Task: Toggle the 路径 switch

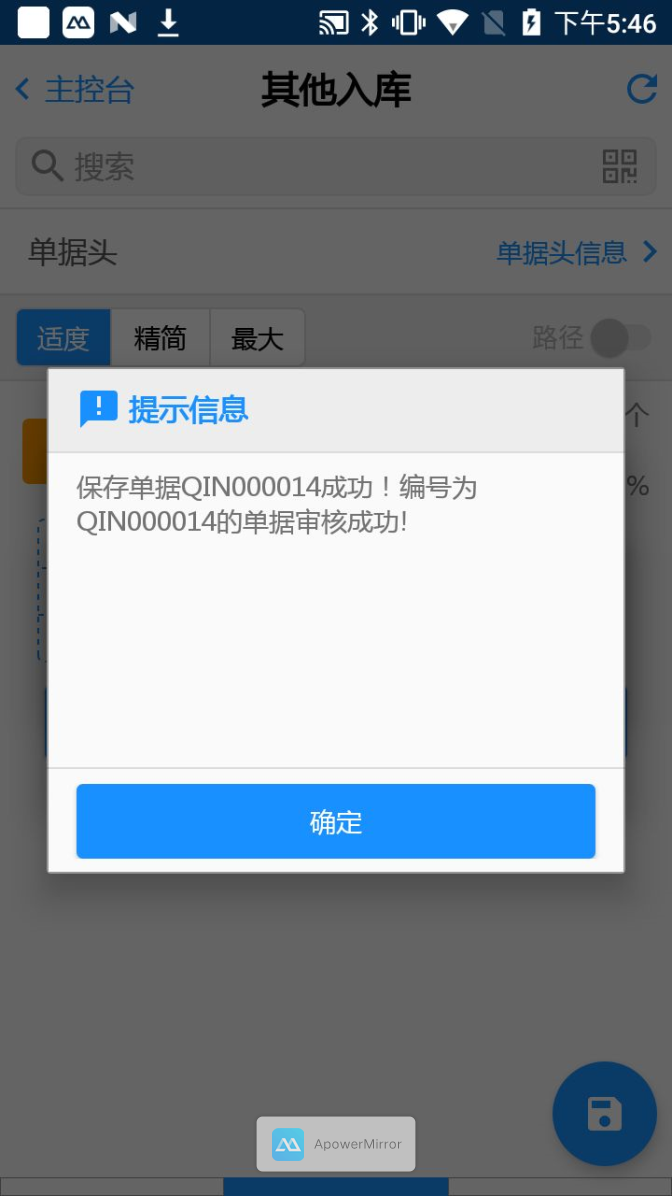Action: [619, 338]
